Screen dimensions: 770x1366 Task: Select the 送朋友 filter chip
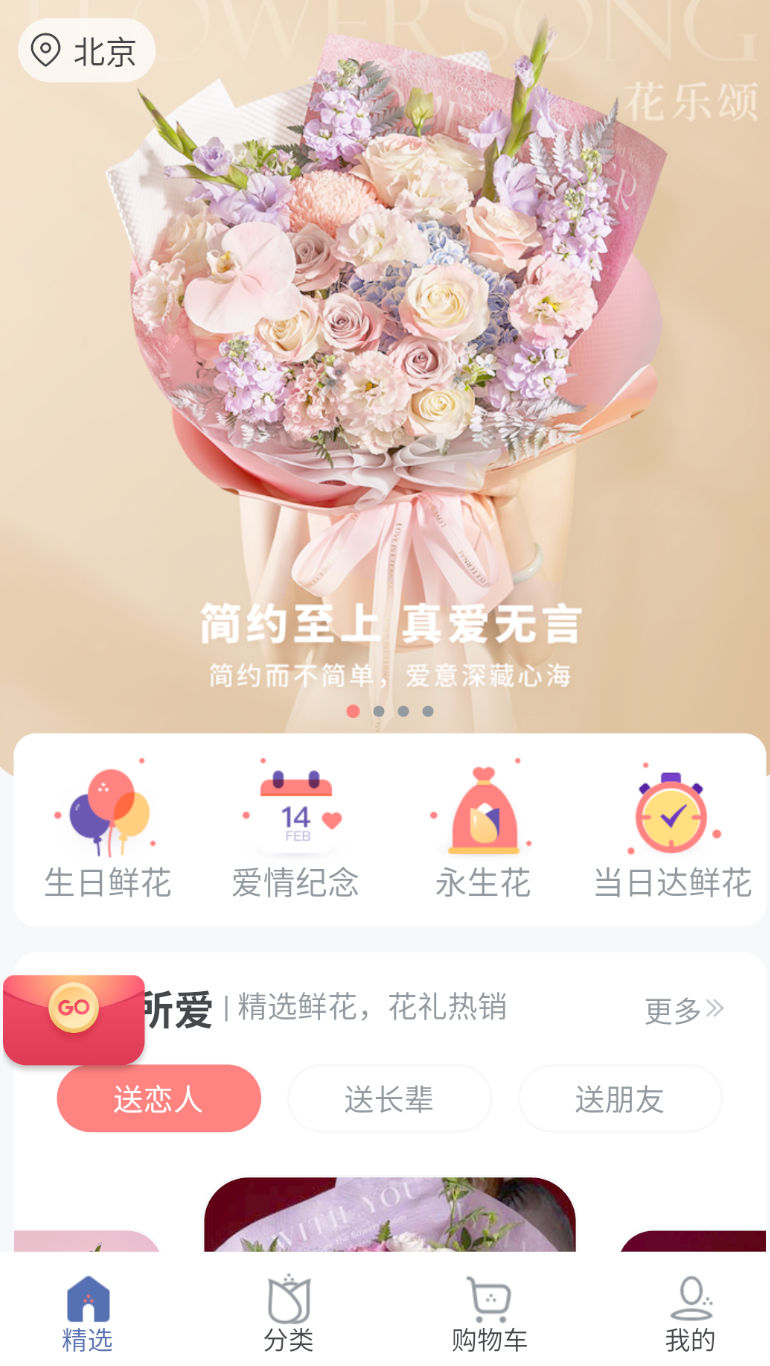[x=620, y=1098]
